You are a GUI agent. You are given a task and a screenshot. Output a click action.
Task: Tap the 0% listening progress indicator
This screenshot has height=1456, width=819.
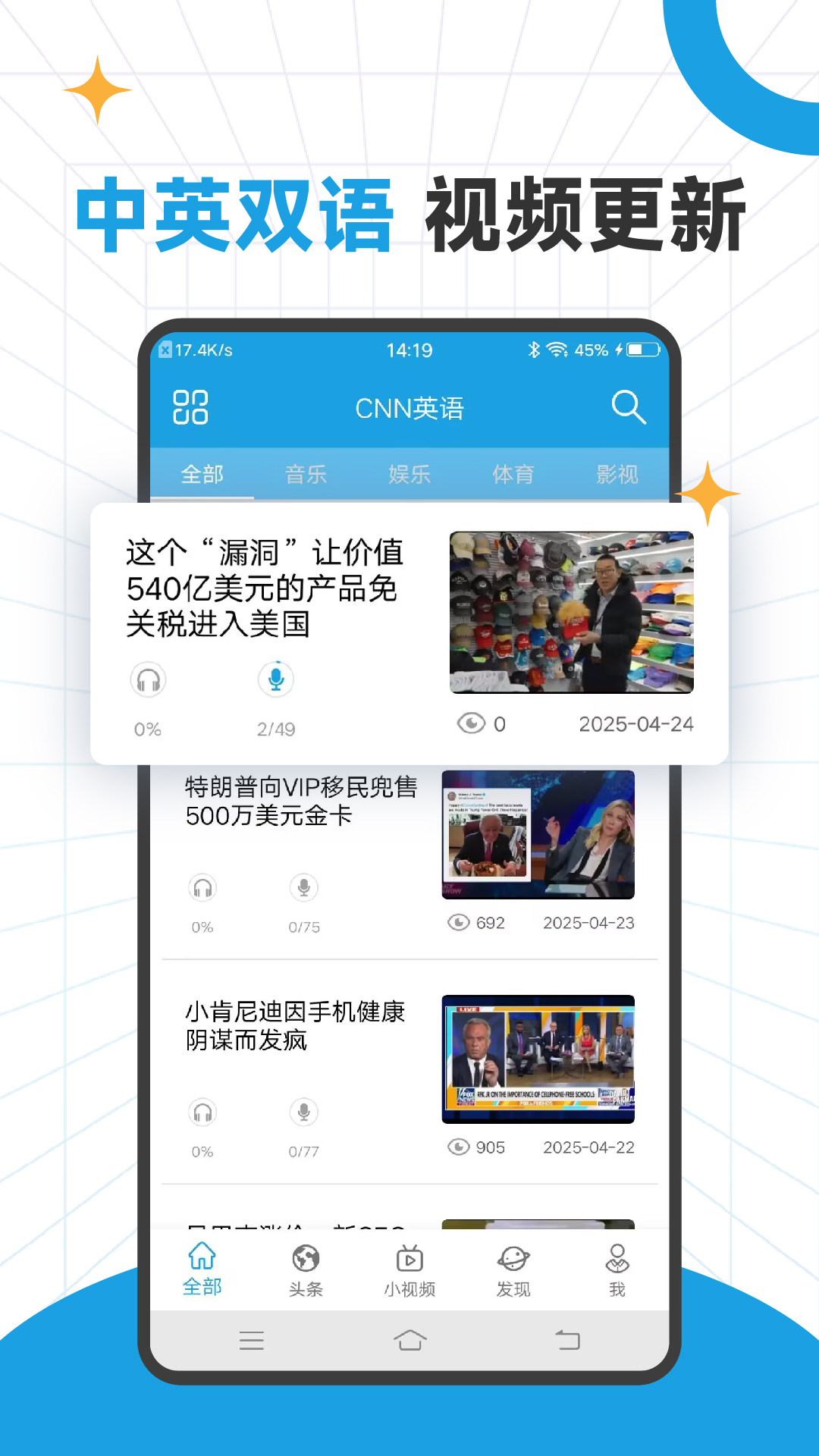coord(148,728)
